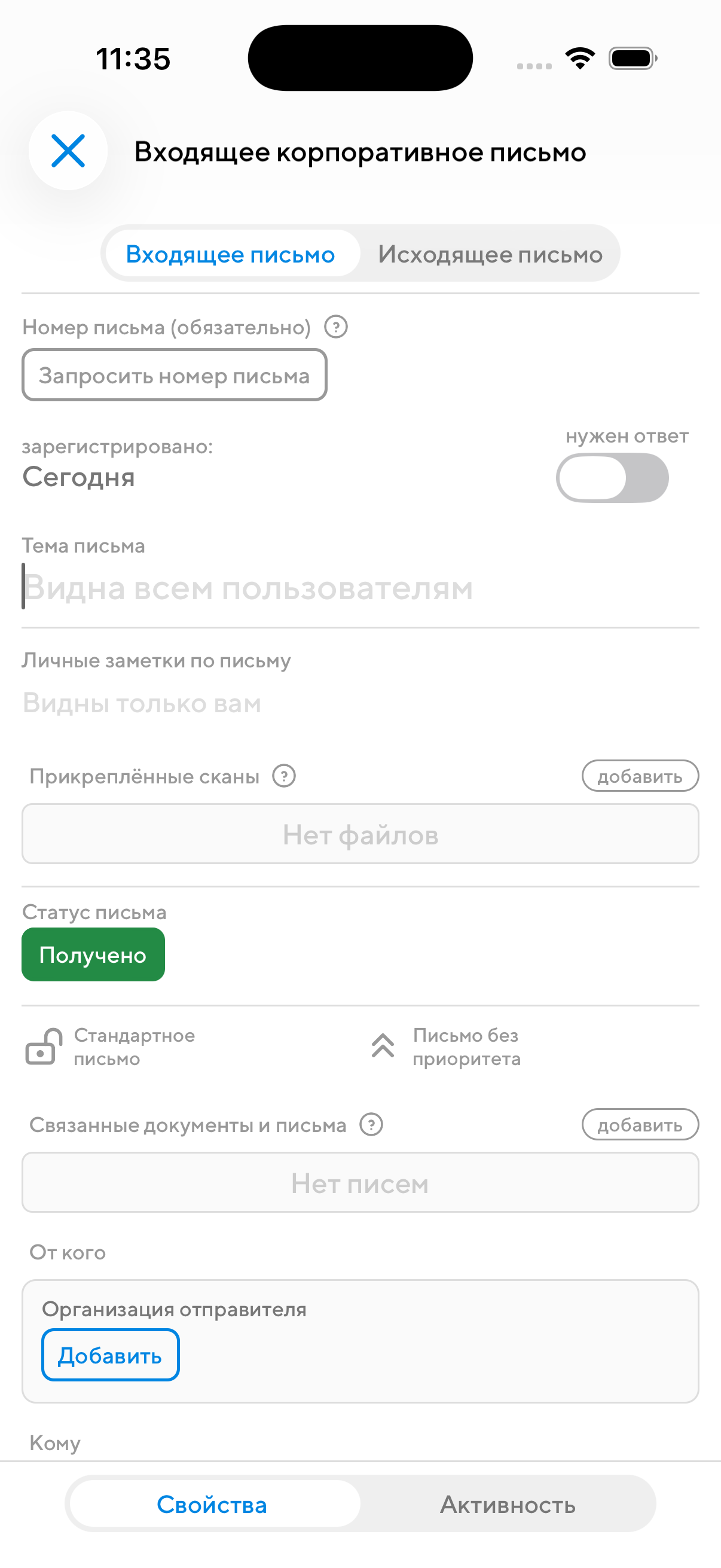Select the Входящее письмо tab
721x1568 pixels.
click(231, 254)
